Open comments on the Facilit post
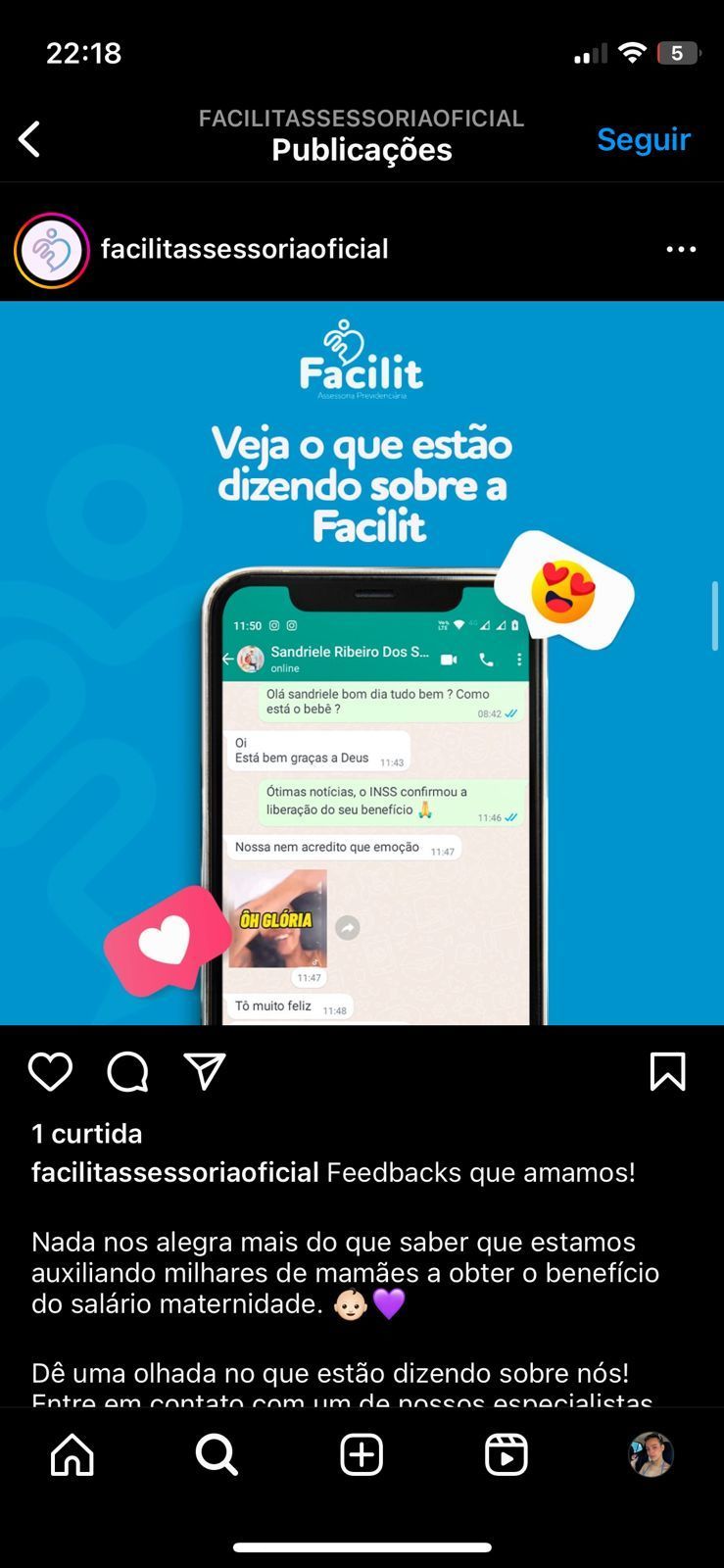Screen dimensions: 724x1568 (127, 1071)
